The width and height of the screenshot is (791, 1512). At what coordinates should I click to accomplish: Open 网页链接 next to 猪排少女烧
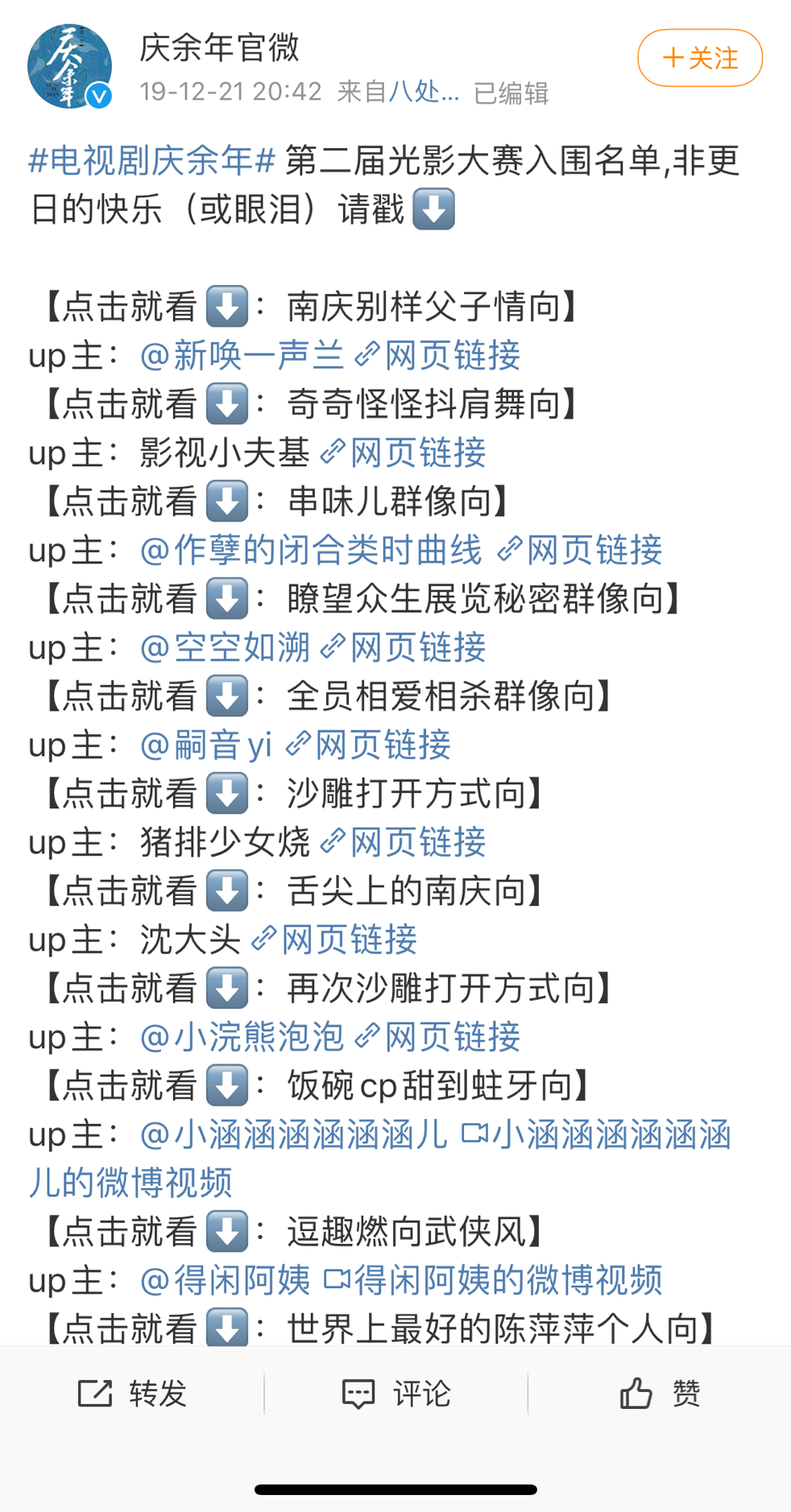(x=403, y=842)
